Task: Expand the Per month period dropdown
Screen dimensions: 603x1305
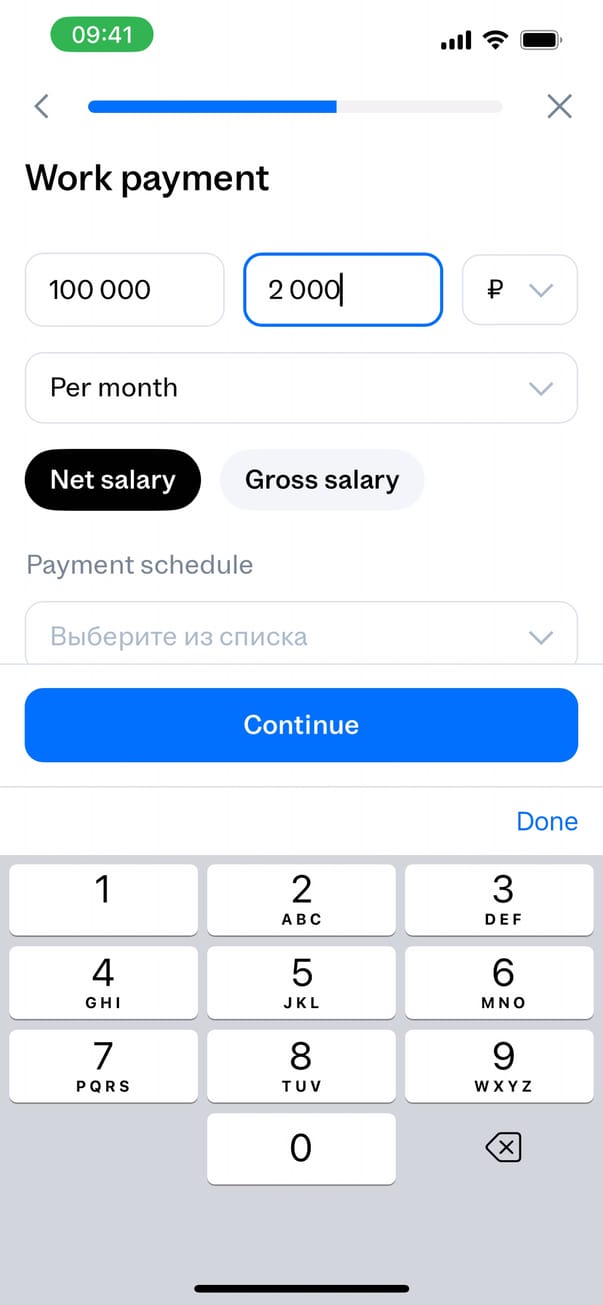Action: [301, 388]
